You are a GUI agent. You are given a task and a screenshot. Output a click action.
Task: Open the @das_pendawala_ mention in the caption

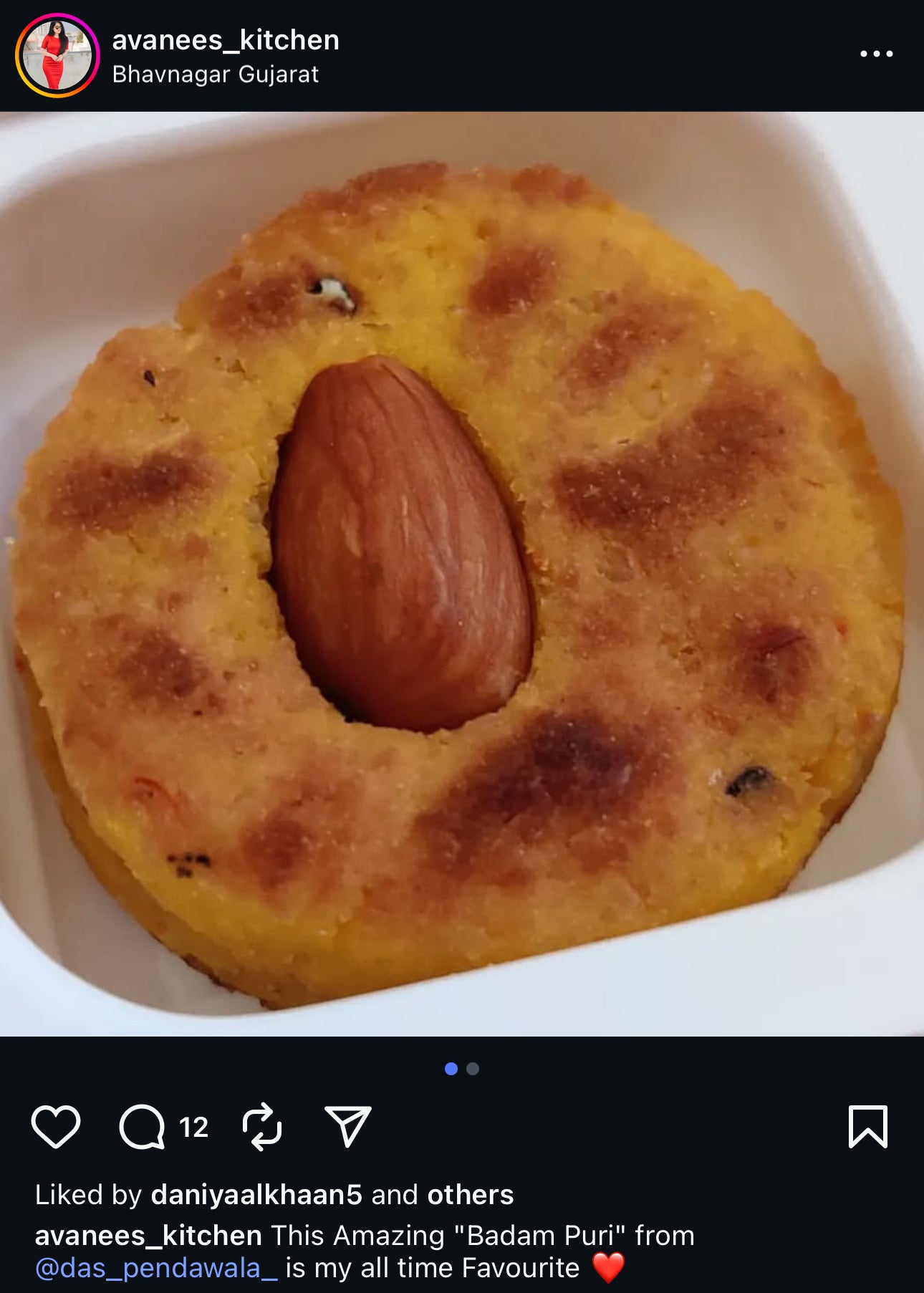(156, 1268)
